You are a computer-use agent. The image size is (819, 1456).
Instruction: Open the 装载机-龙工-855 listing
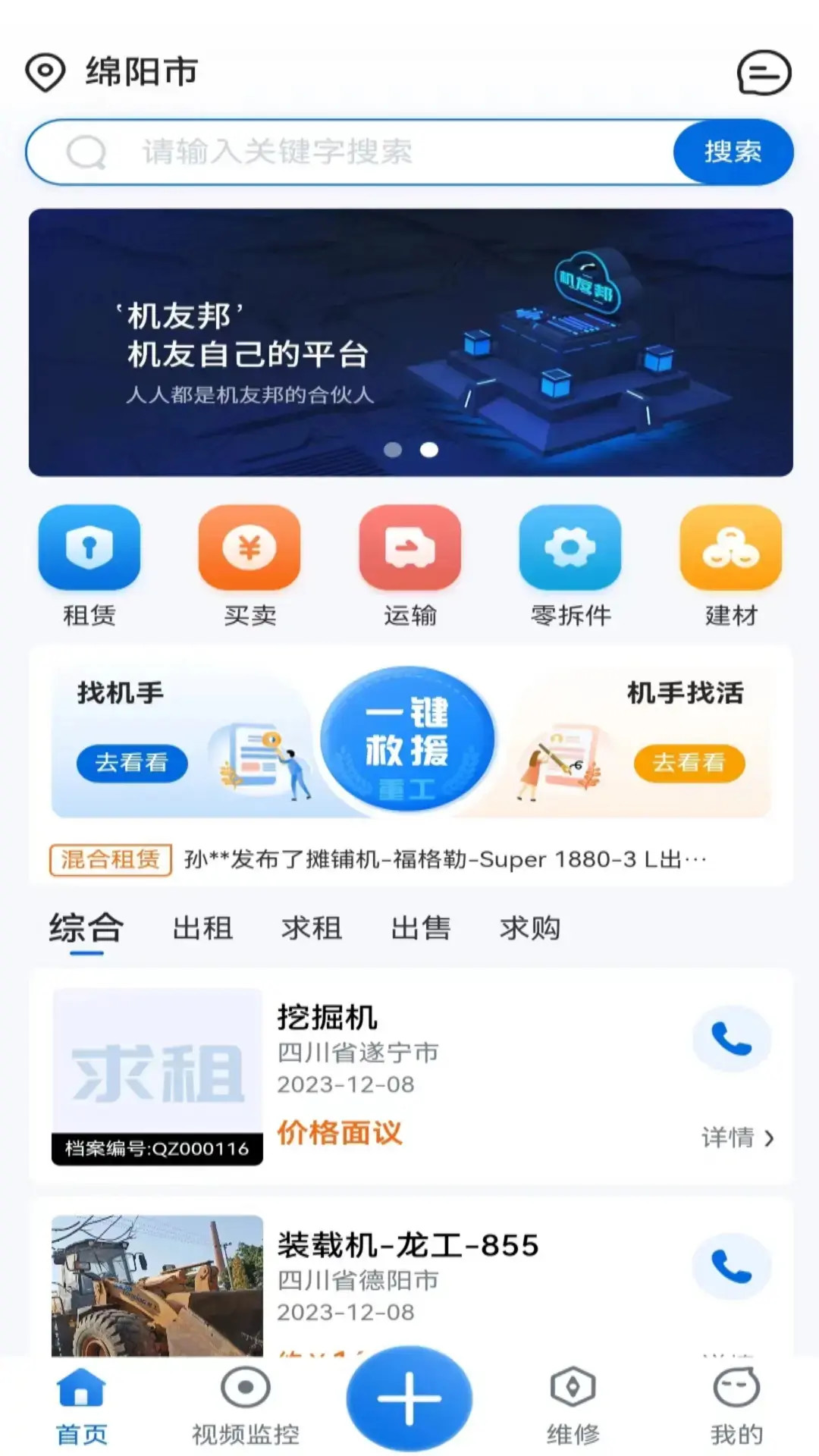[408, 1245]
